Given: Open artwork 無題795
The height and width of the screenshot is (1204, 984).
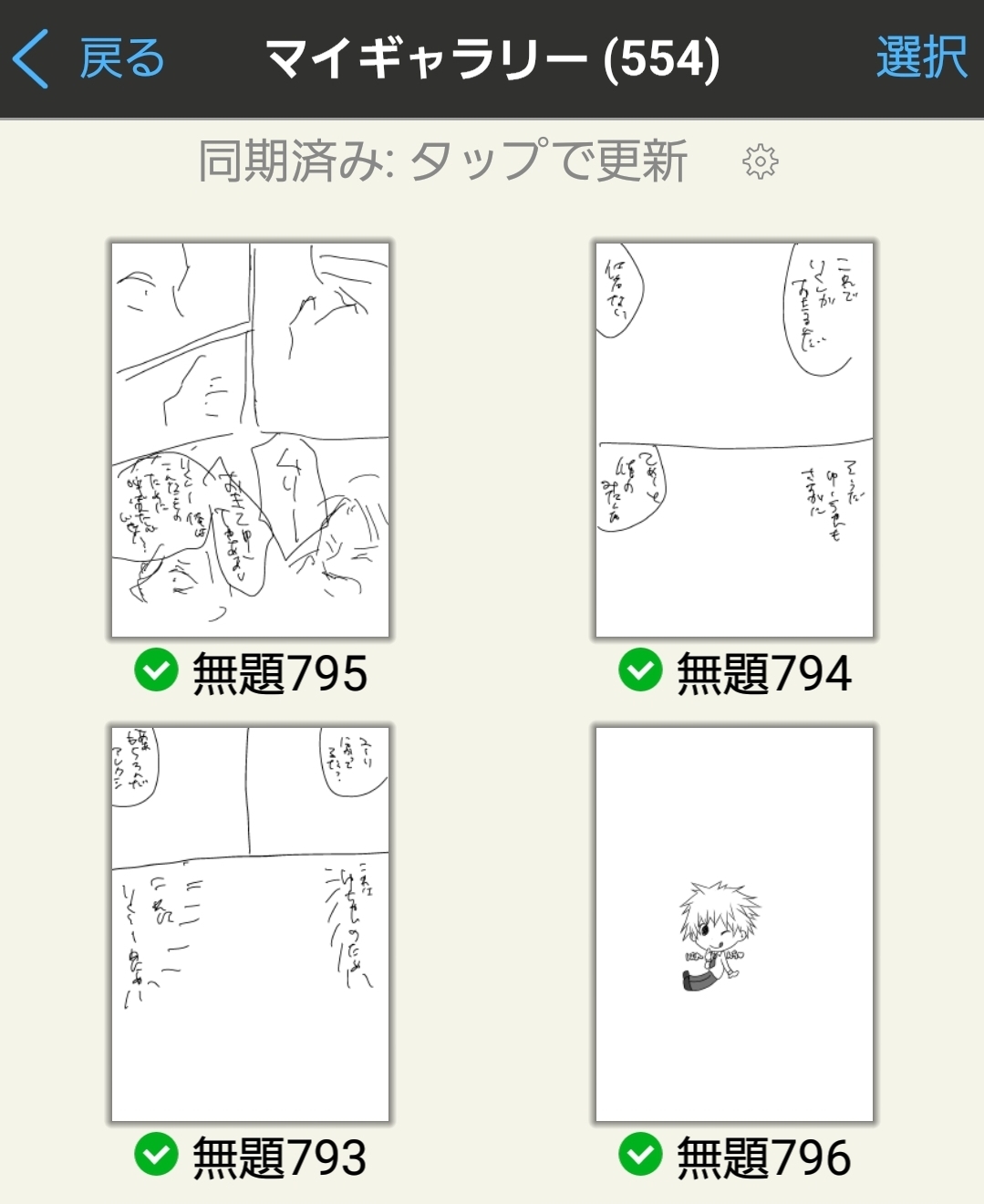Looking at the screenshot, I should (x=250, y=440).
